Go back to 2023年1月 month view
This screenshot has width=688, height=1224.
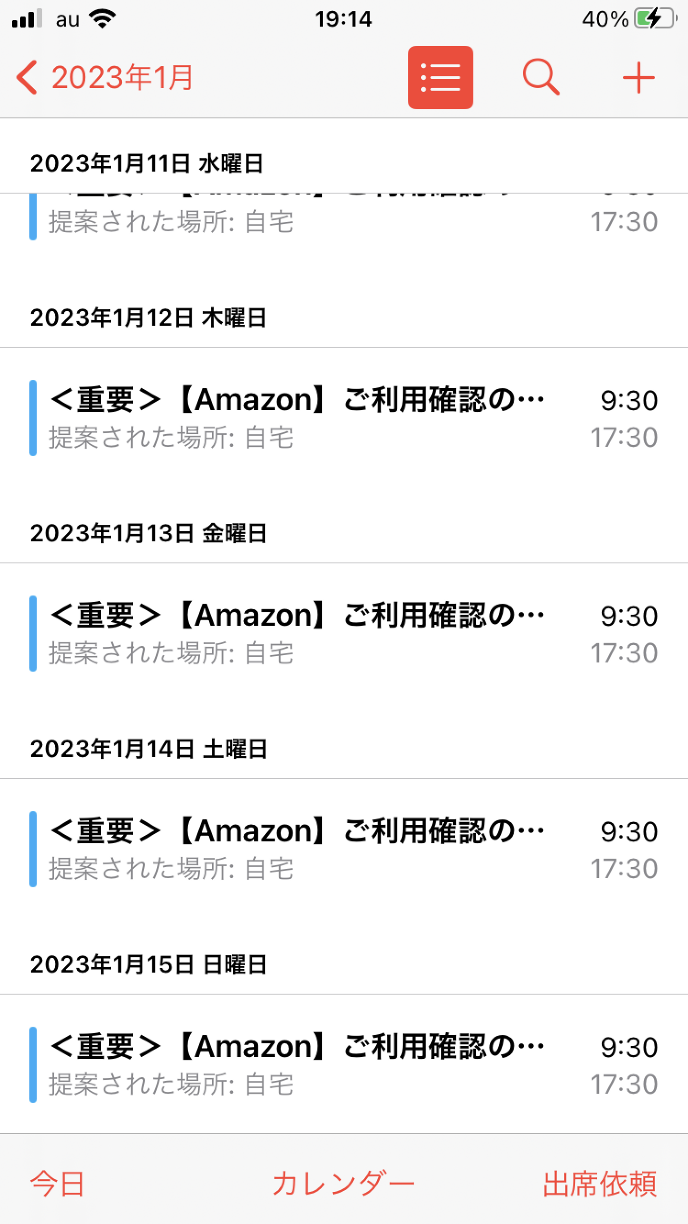(x=105, y=77)
